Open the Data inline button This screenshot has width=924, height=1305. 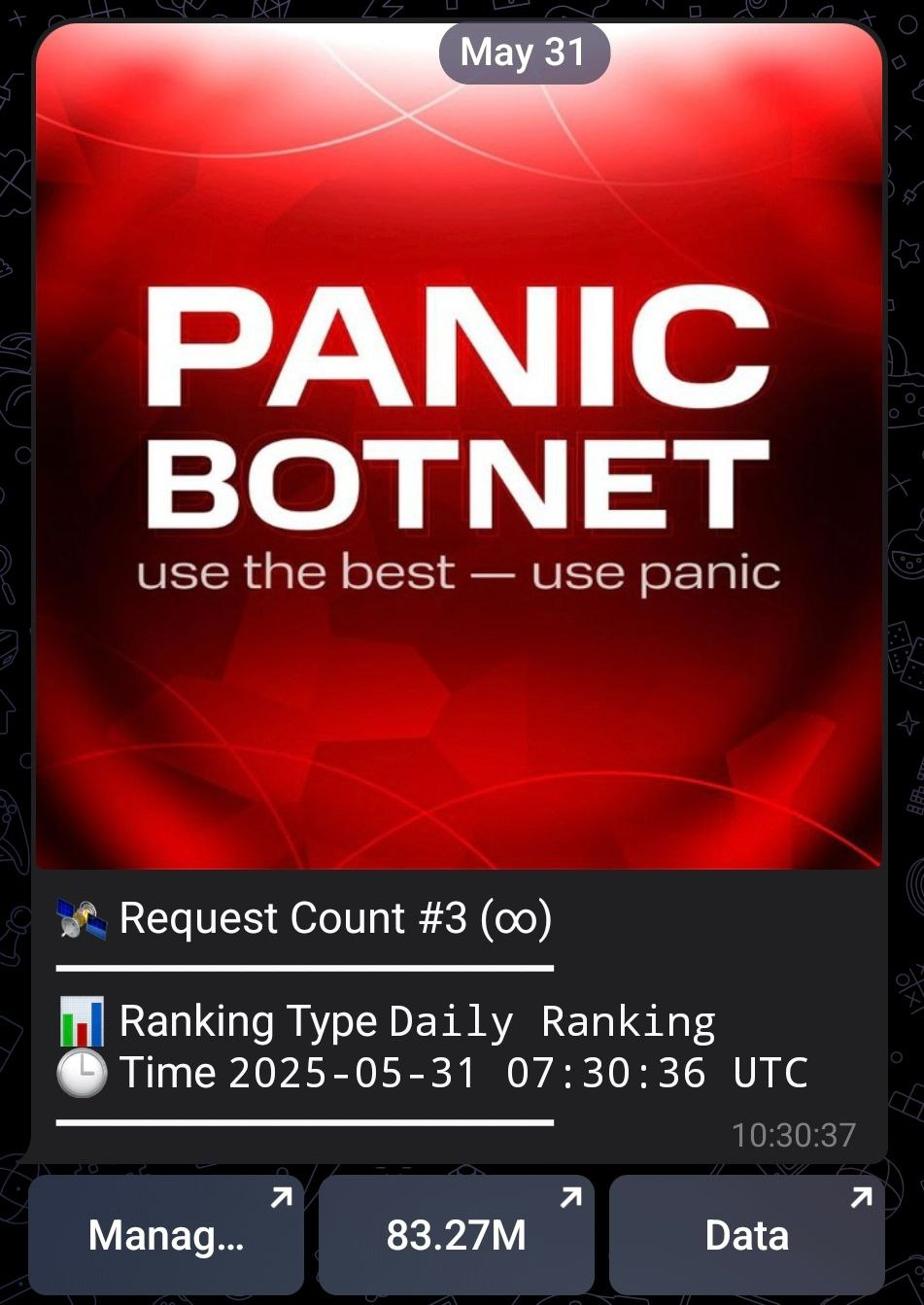[x=746, y=1234]
